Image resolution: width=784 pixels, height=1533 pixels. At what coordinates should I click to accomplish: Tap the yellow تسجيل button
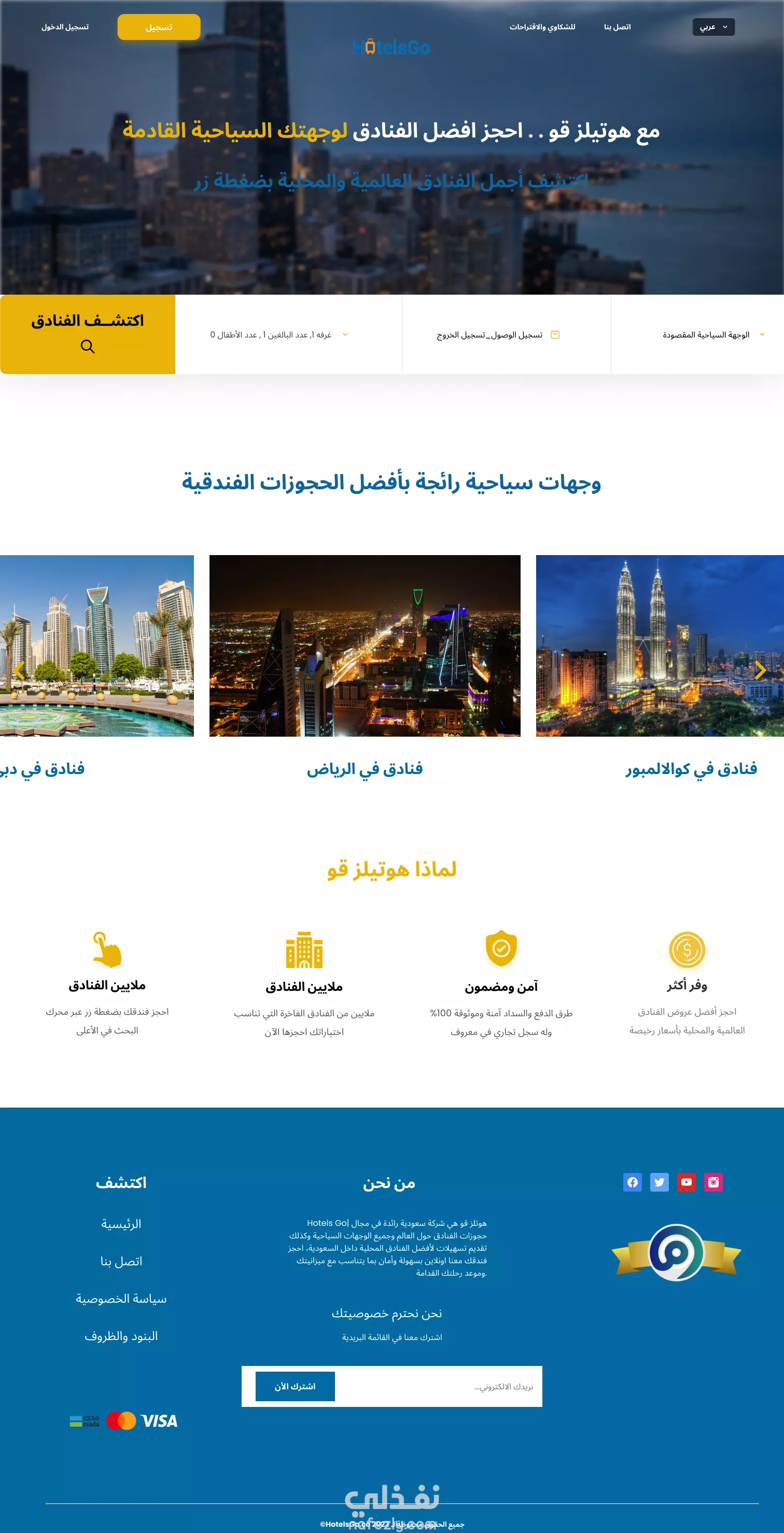159,27
